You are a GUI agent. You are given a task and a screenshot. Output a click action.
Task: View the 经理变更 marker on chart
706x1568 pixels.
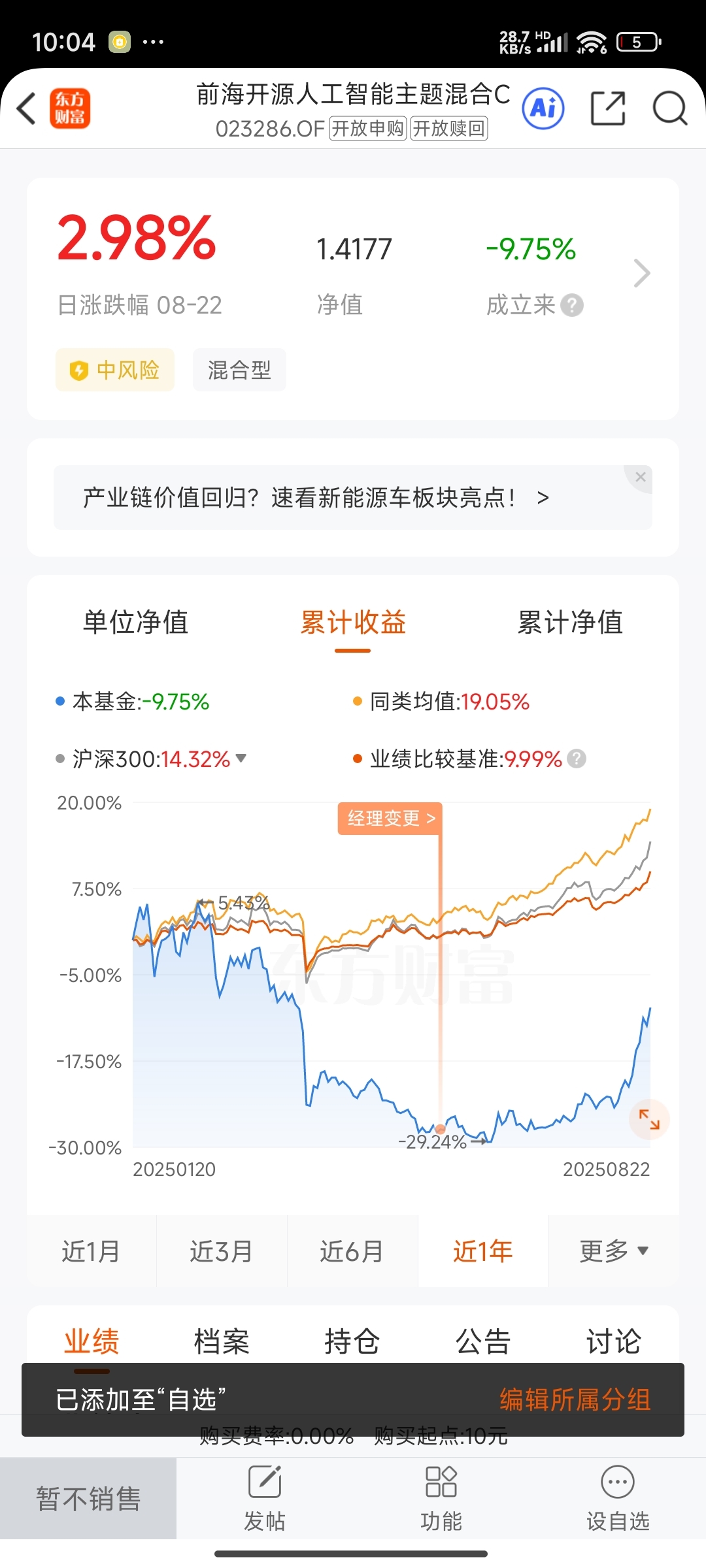(390, 818)
